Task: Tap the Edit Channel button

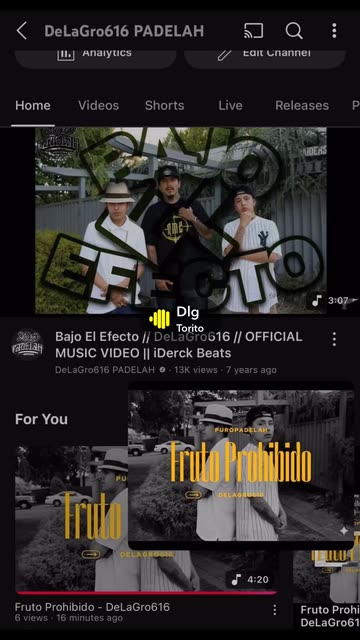Action: [x=265, y=55]
